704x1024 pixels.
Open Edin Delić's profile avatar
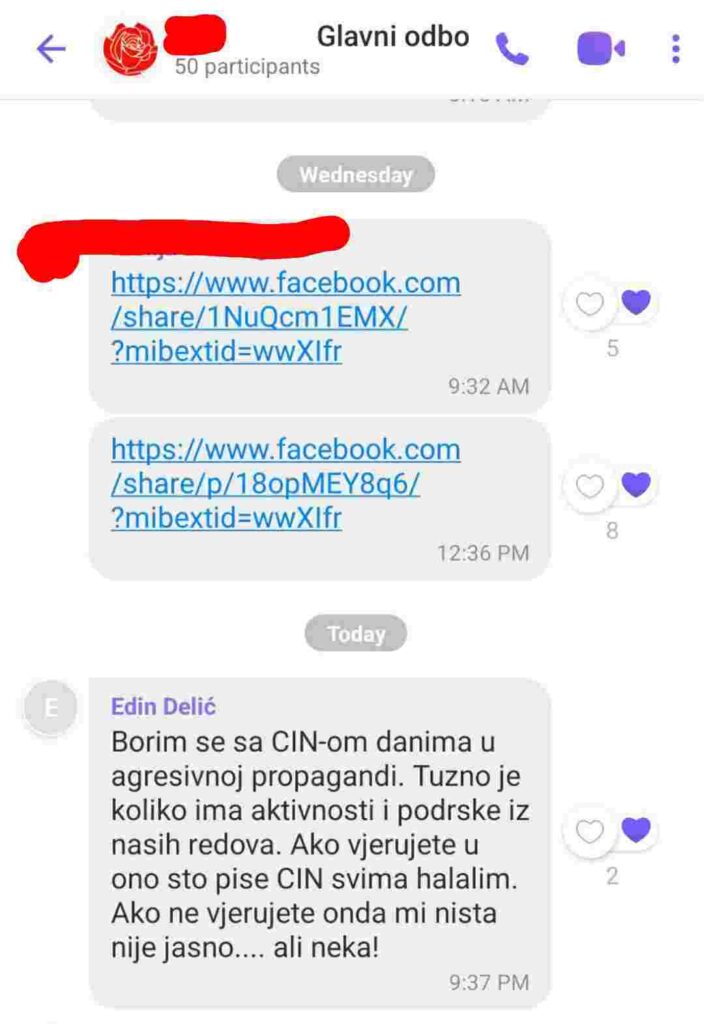[52, 708]
